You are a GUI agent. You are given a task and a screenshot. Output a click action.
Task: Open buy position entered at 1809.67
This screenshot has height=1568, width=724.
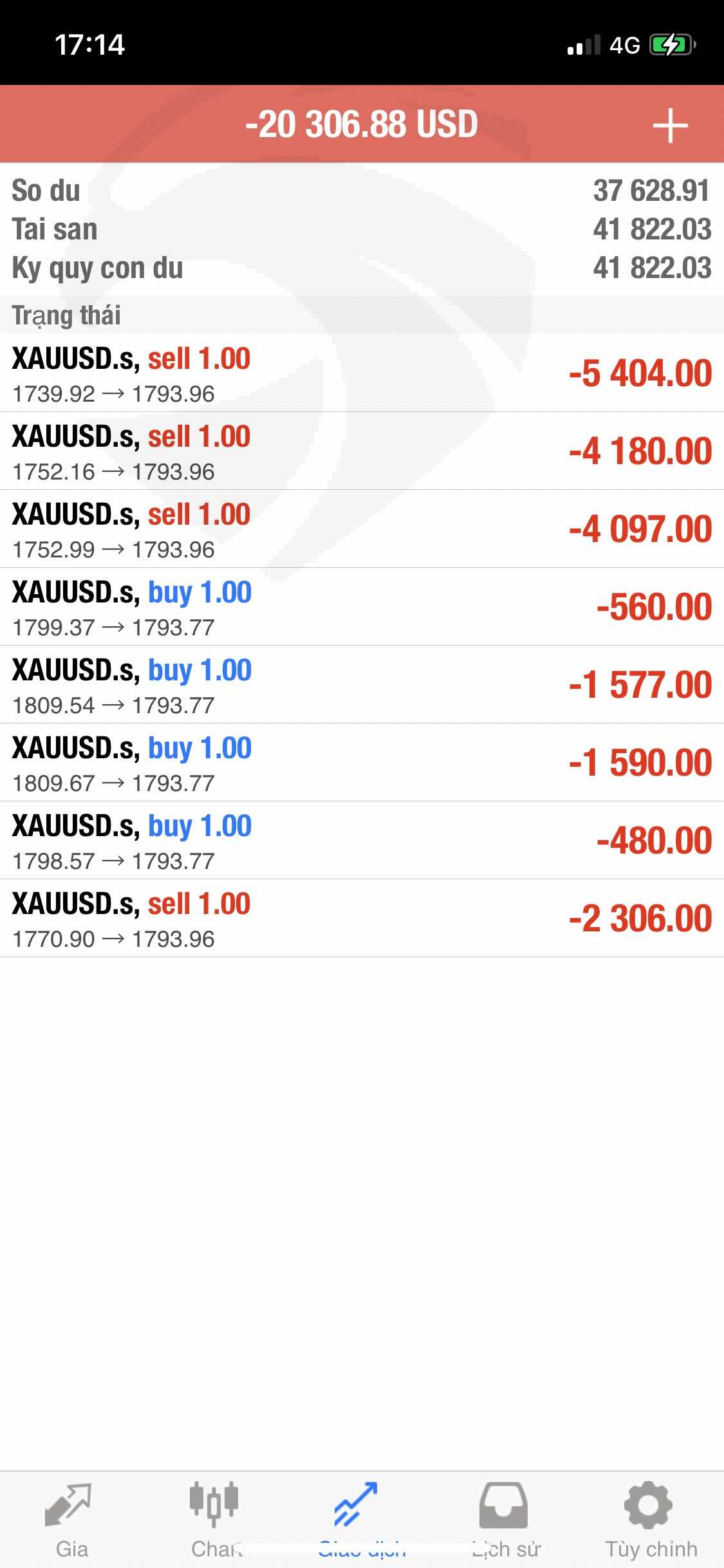(x=362, y=763)
